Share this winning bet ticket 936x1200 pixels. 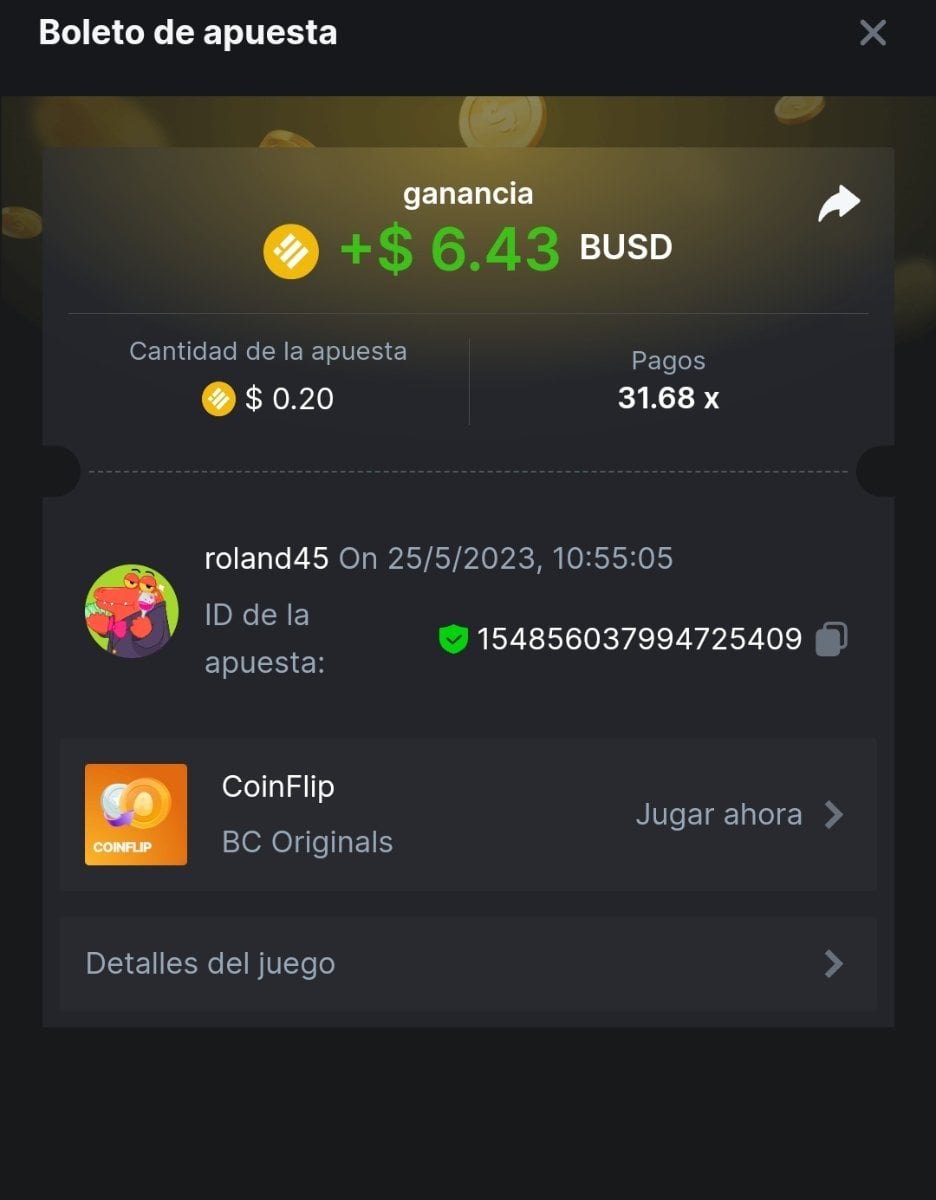coord(838,204)
